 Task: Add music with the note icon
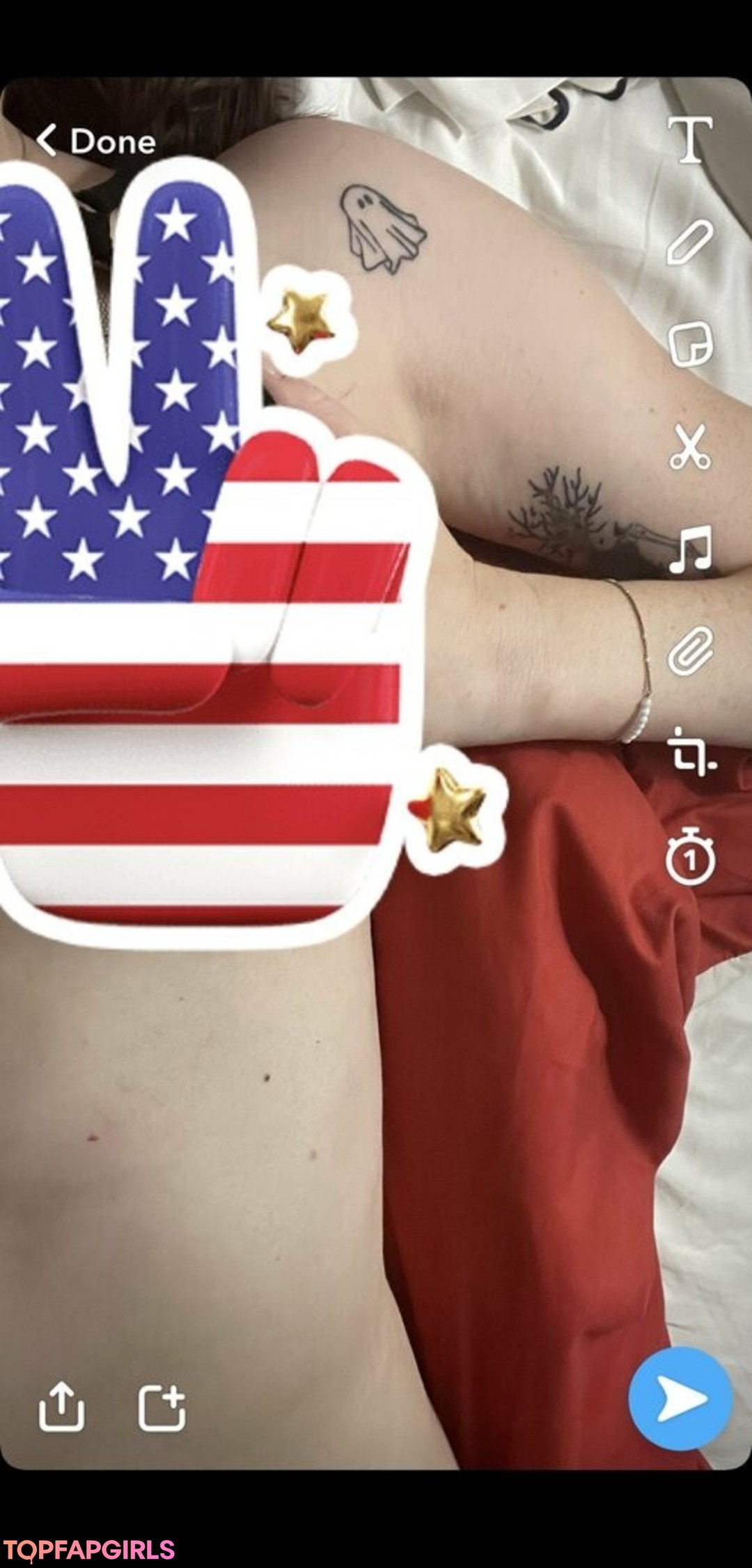(x=690, y=549)
